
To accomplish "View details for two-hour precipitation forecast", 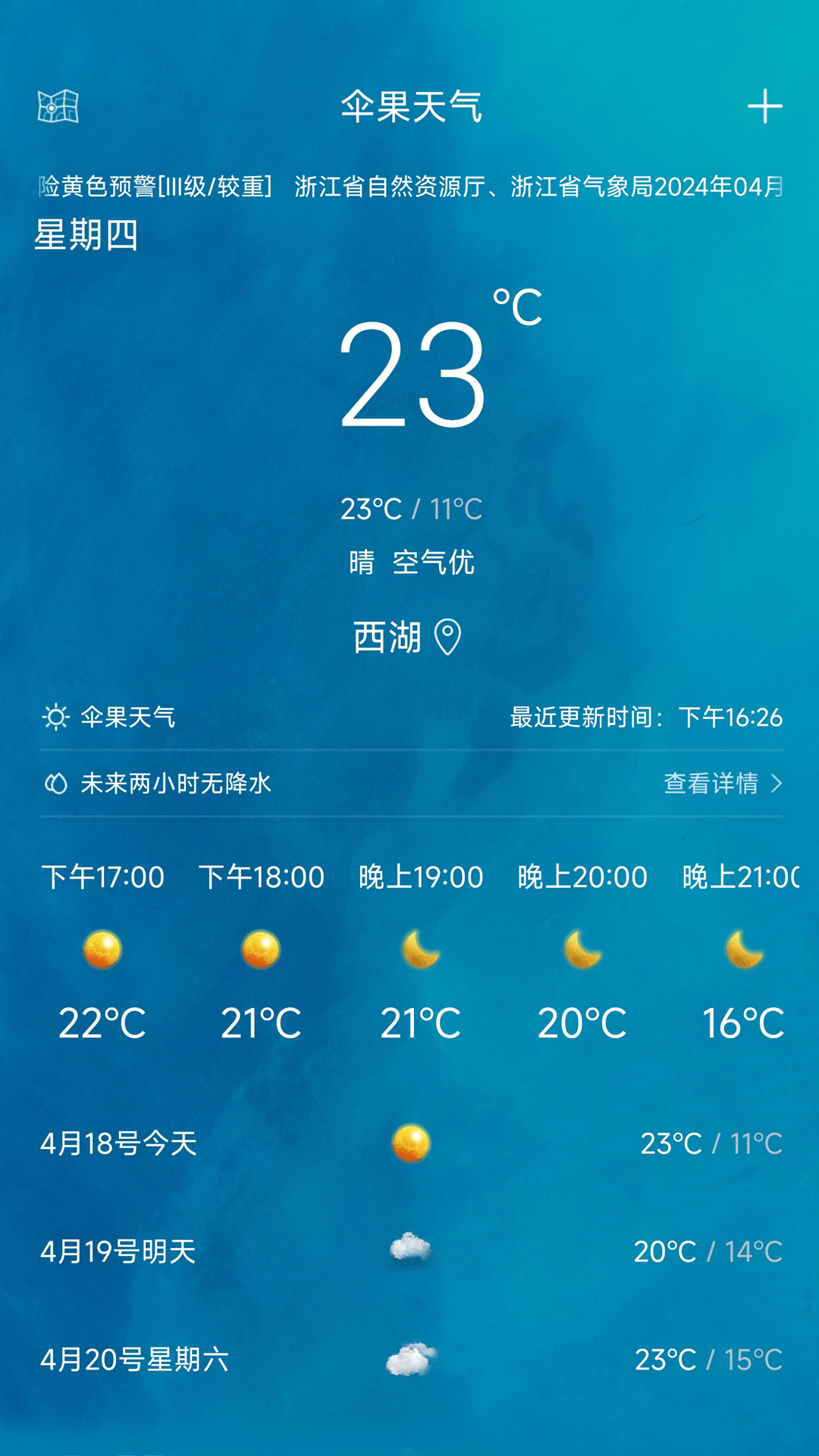I will point(721,783).
